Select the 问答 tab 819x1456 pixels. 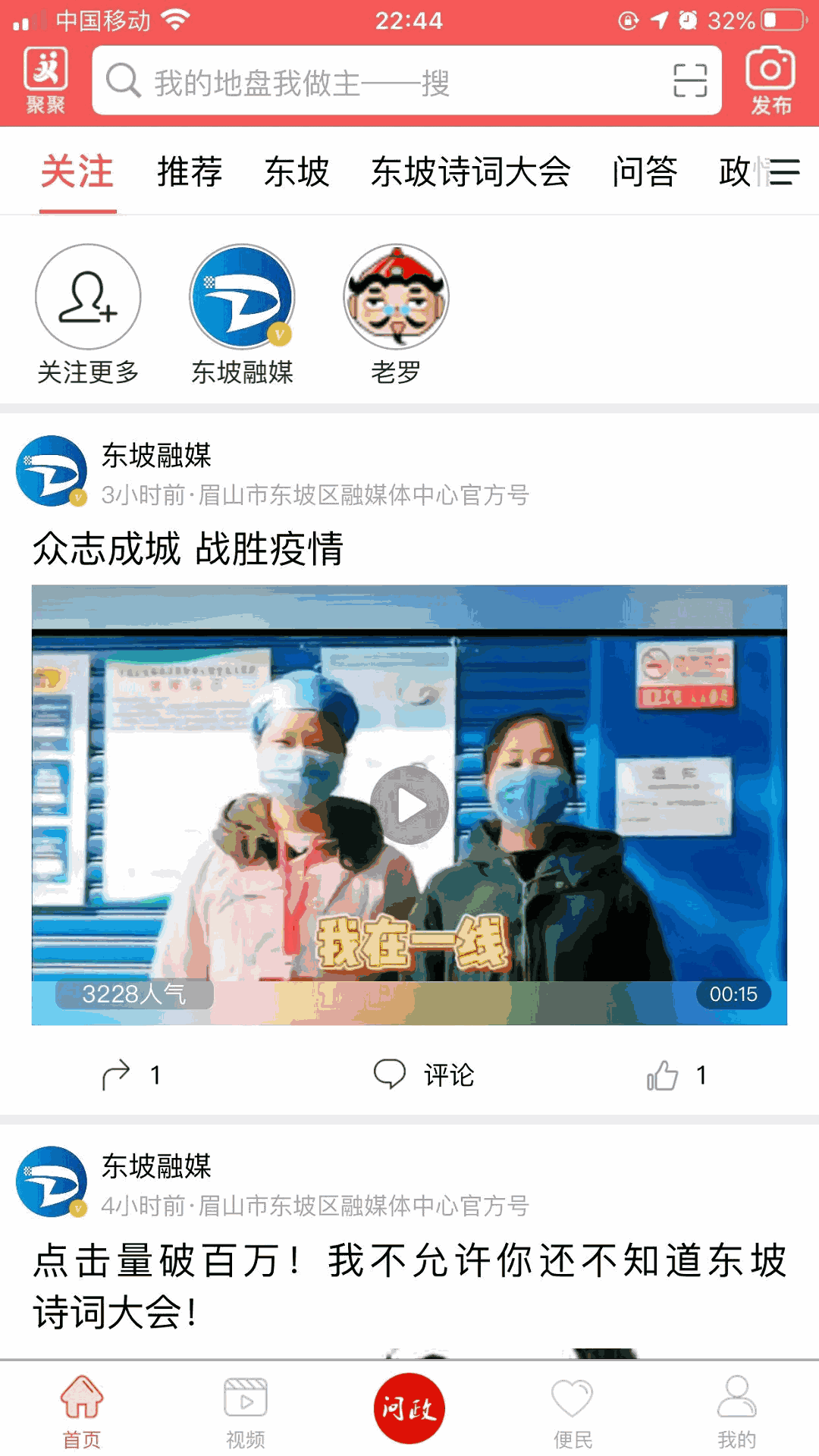pyautogui.click(x=645, y=171)
